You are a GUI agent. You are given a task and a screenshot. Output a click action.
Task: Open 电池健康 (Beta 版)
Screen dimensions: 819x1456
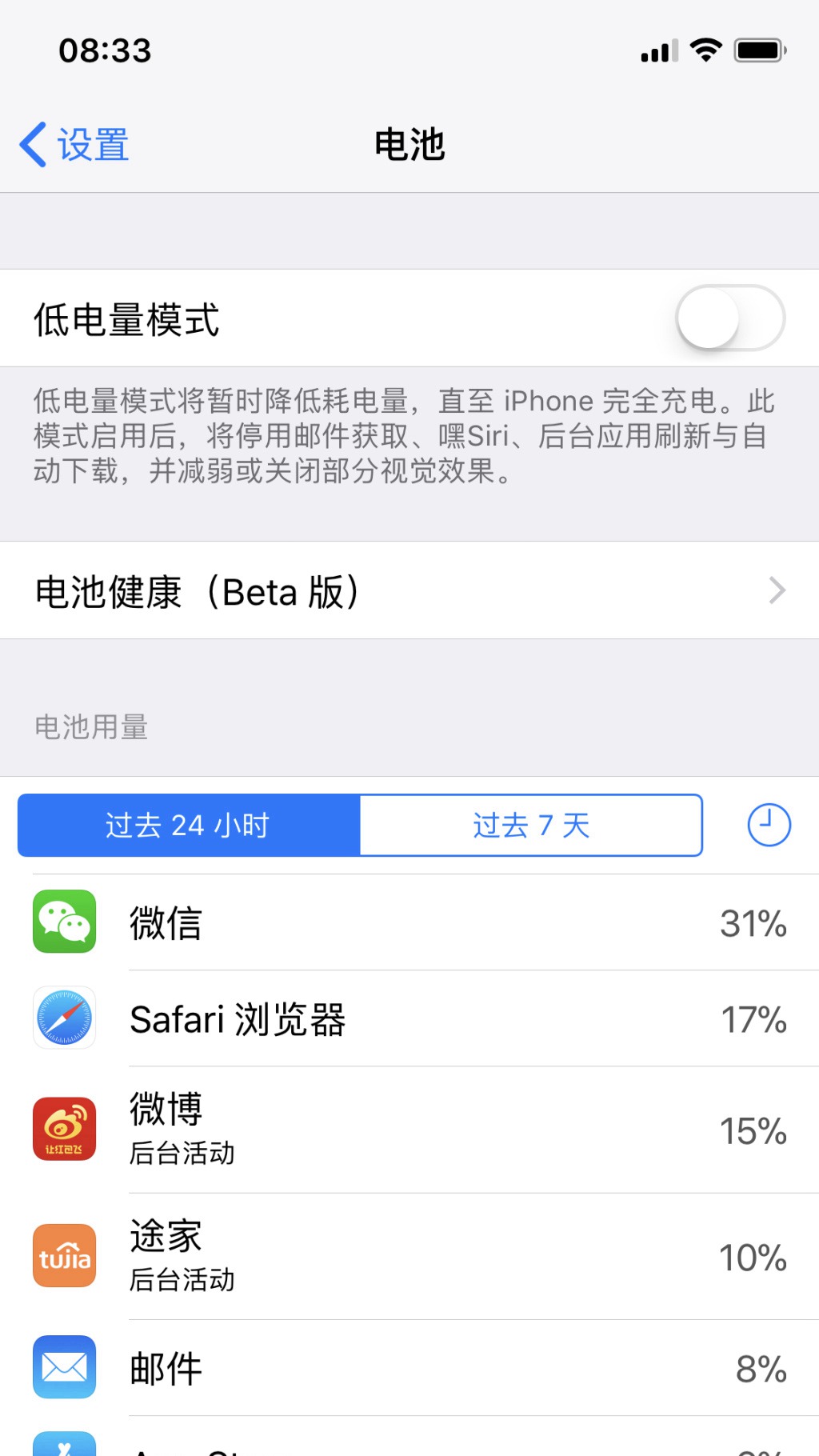409,591
